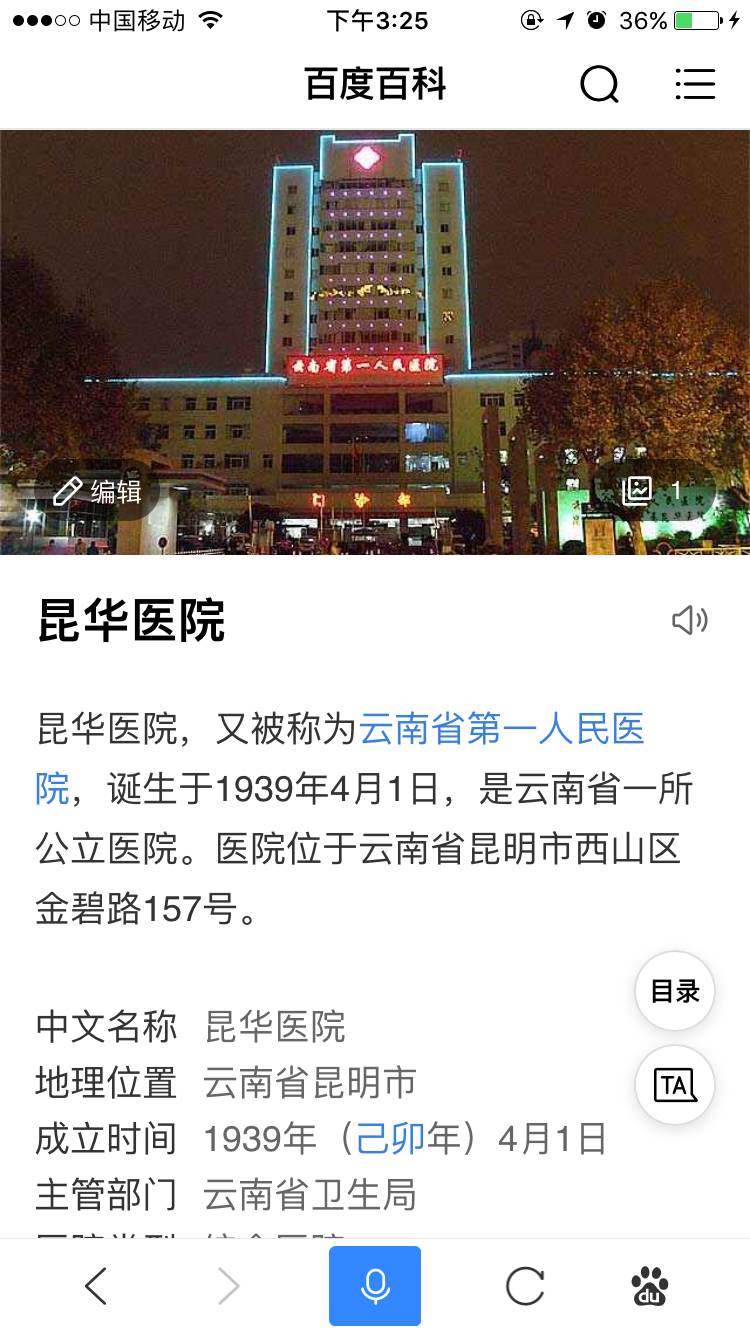750x1334 pixels.
Task: Play audio reading of 昆华医院
Action: (x=689, y=621)
